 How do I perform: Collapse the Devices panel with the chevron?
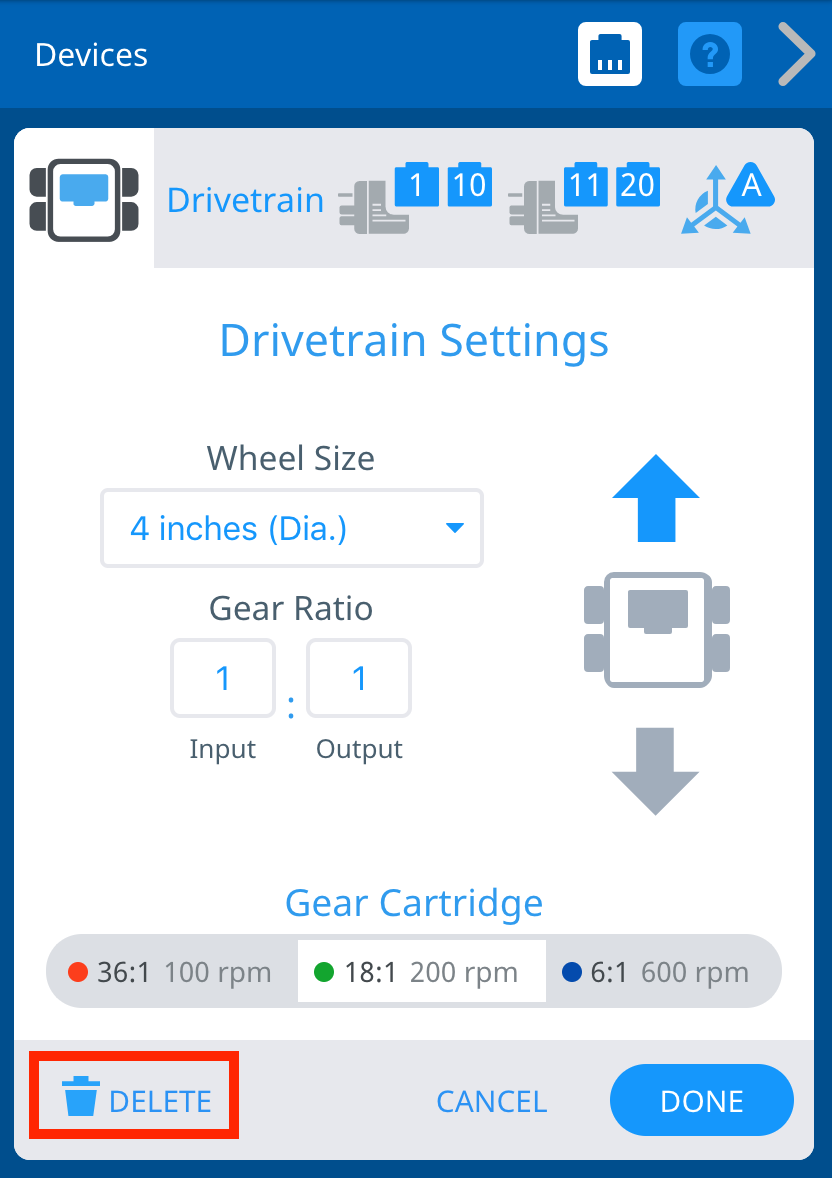[x=797, y=54]
